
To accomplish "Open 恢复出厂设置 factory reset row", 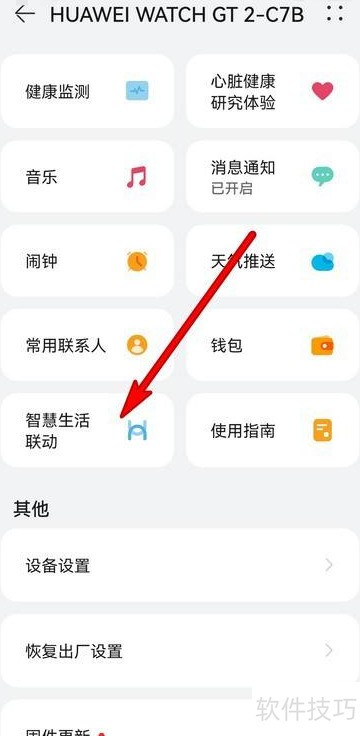I will 180,651.
